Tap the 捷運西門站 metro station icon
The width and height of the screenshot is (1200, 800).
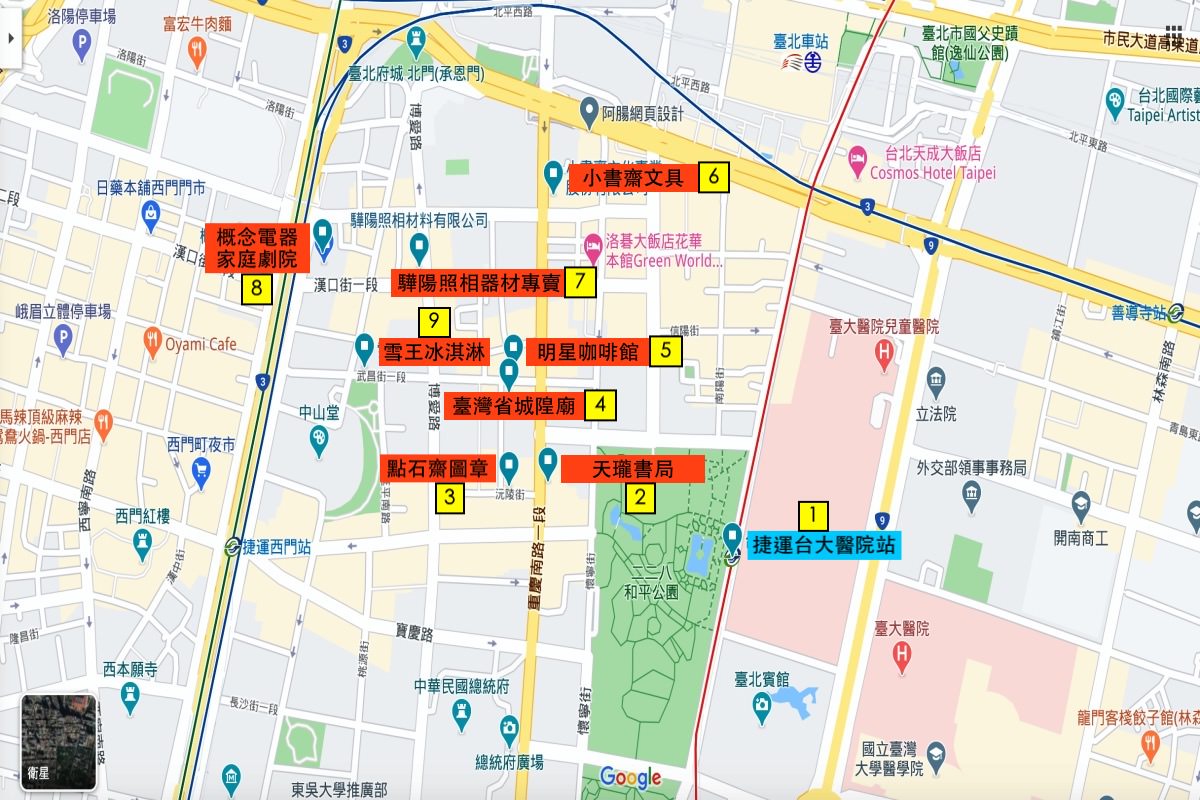[232, 546]
